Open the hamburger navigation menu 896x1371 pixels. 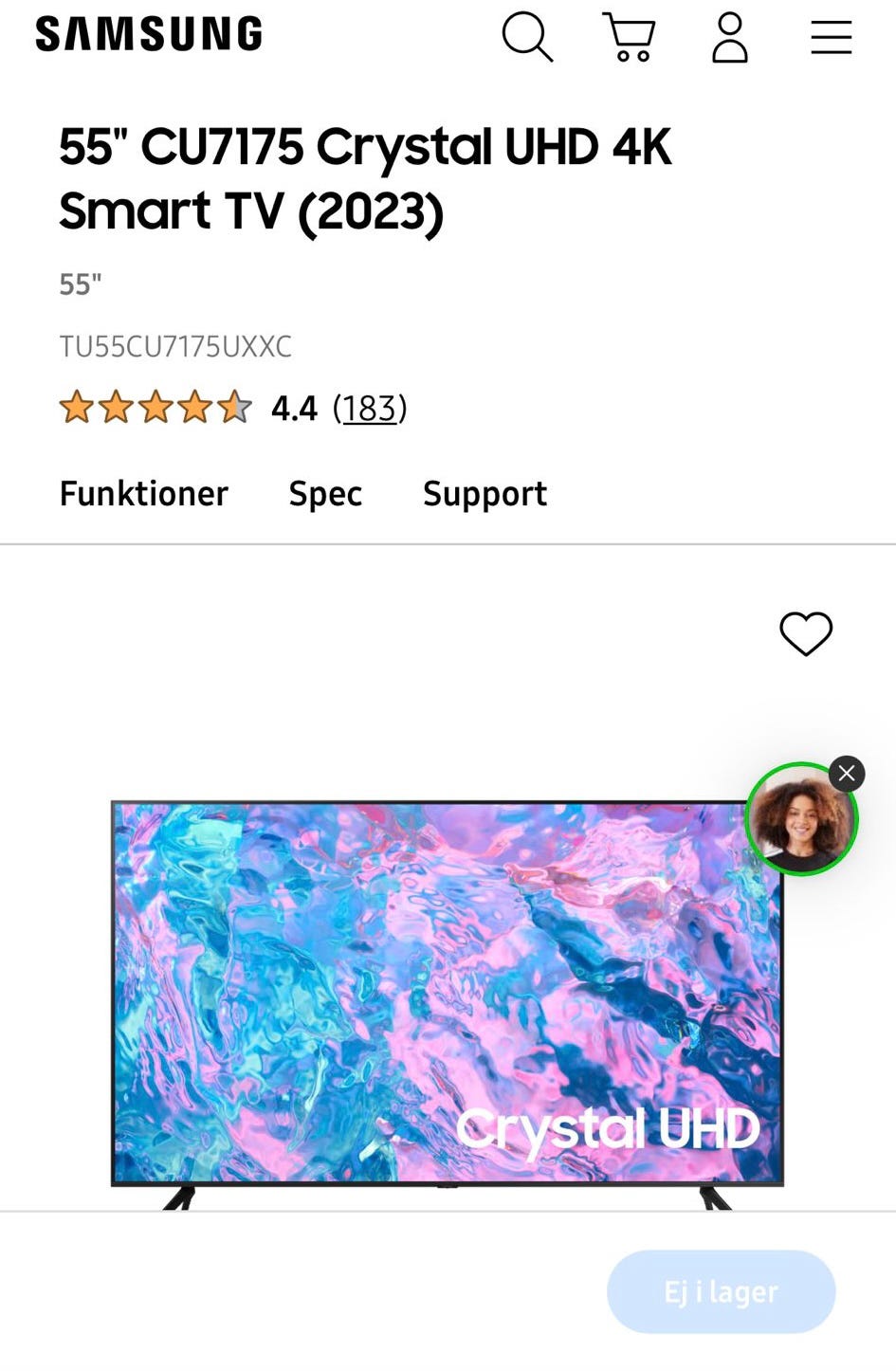point(830,38)
